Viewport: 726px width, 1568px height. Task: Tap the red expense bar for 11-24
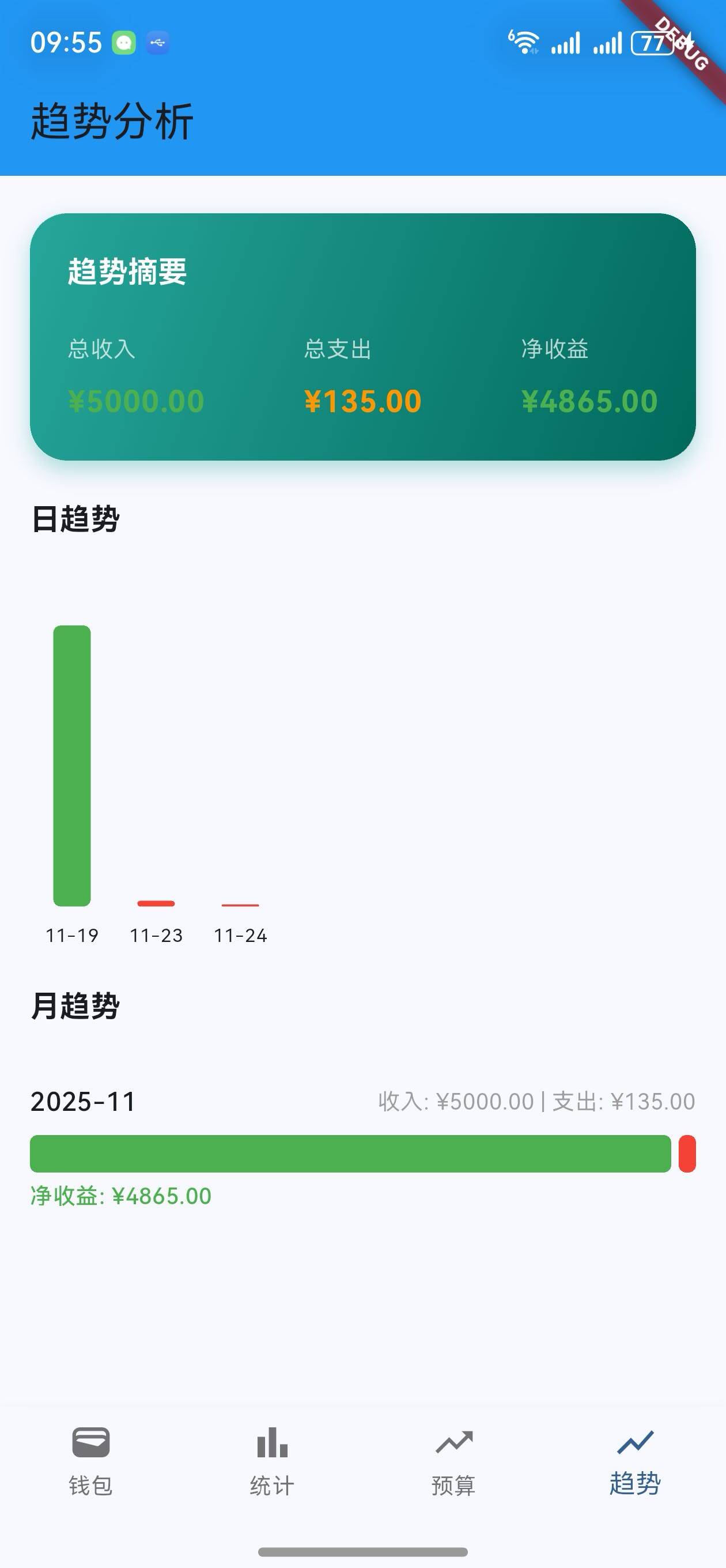241,906
